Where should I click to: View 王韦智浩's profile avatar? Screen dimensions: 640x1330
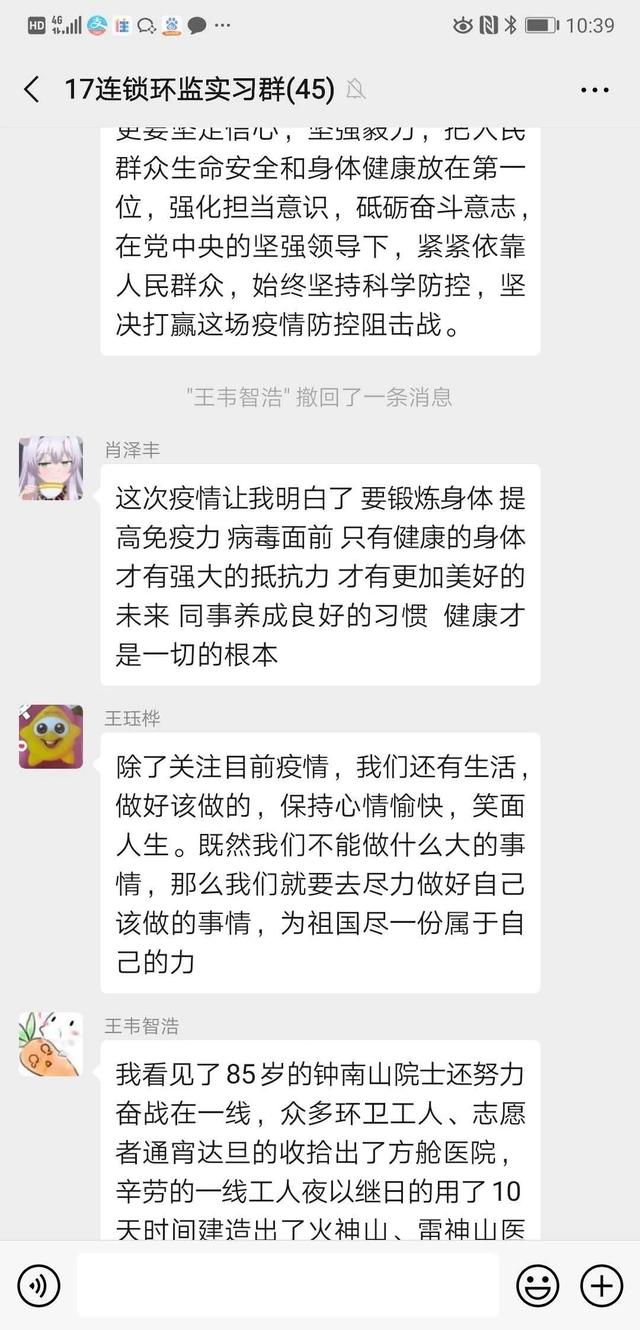coord(51,1044)
